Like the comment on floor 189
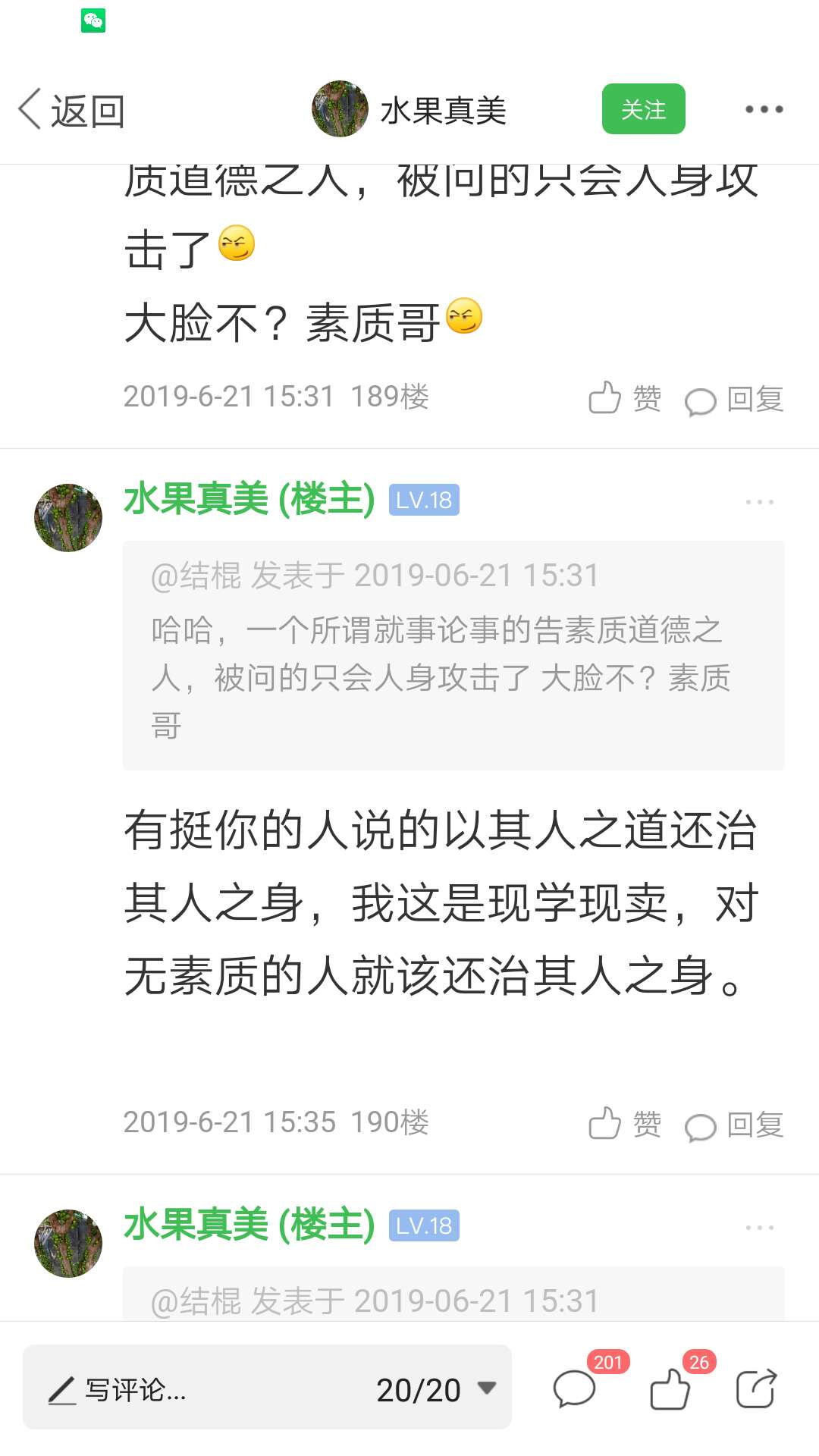The width and height of the screenshot is (819, 1456). tap(625, 398)
